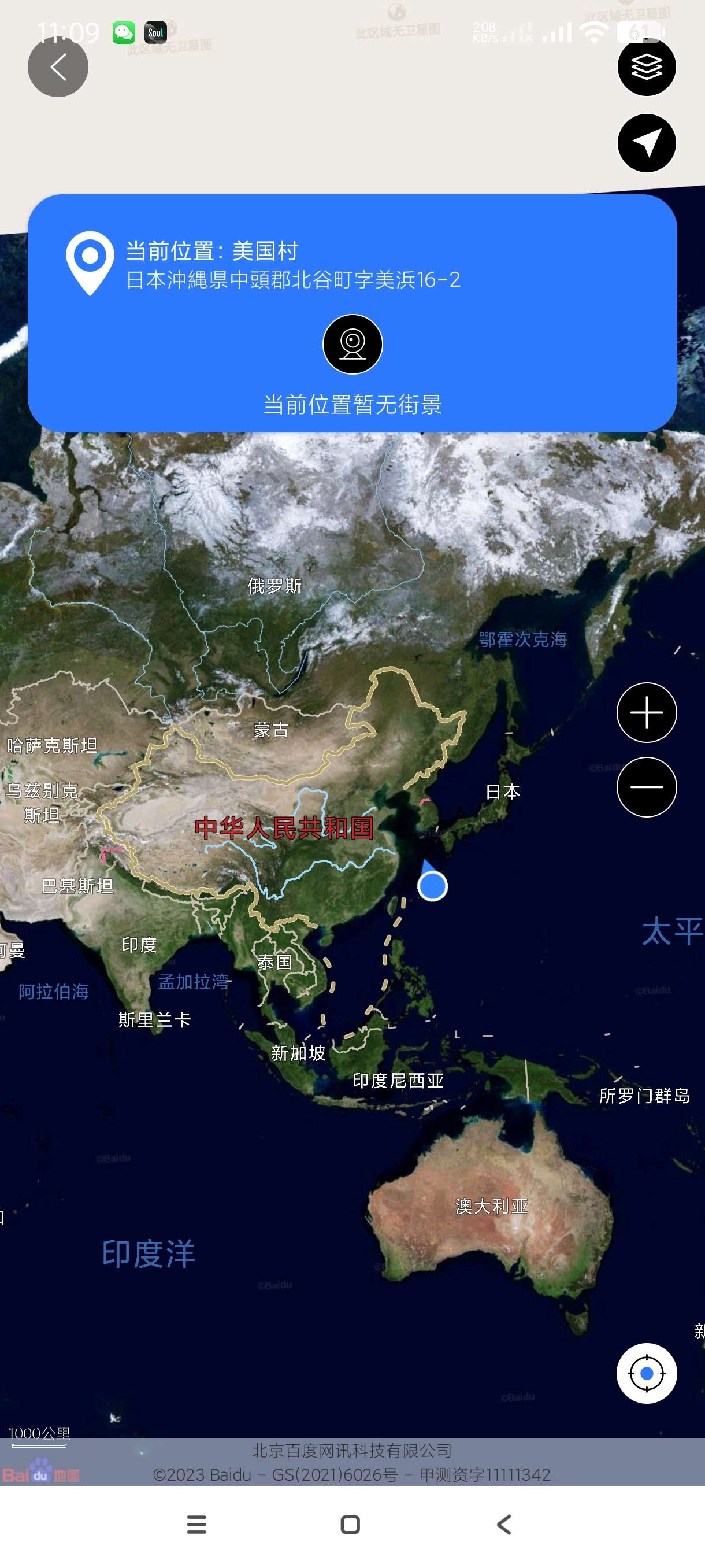705x1568 pixels.
Task: Zoom out of the map
Action: 646,786
